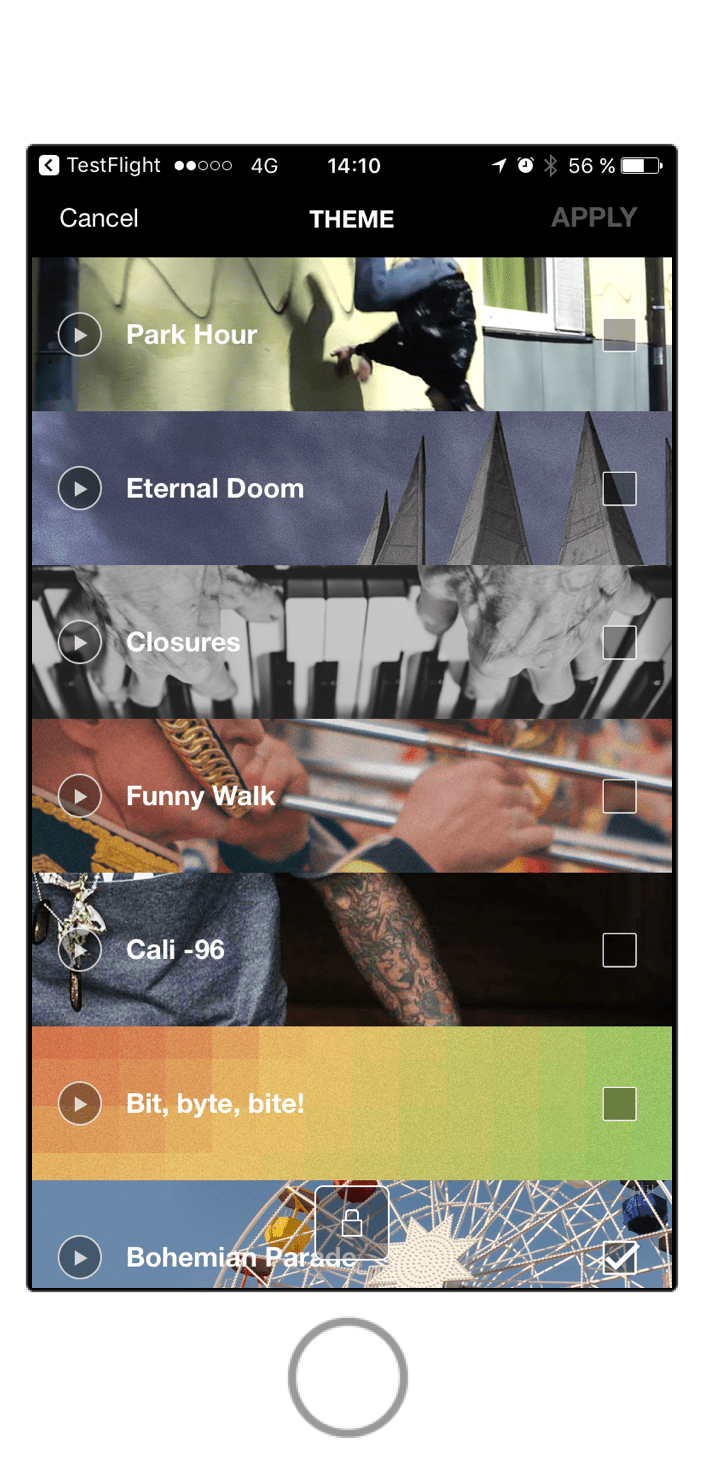
Task: Uncheck the Bohemian Parade checkbox
Action: click(619, 1258)
